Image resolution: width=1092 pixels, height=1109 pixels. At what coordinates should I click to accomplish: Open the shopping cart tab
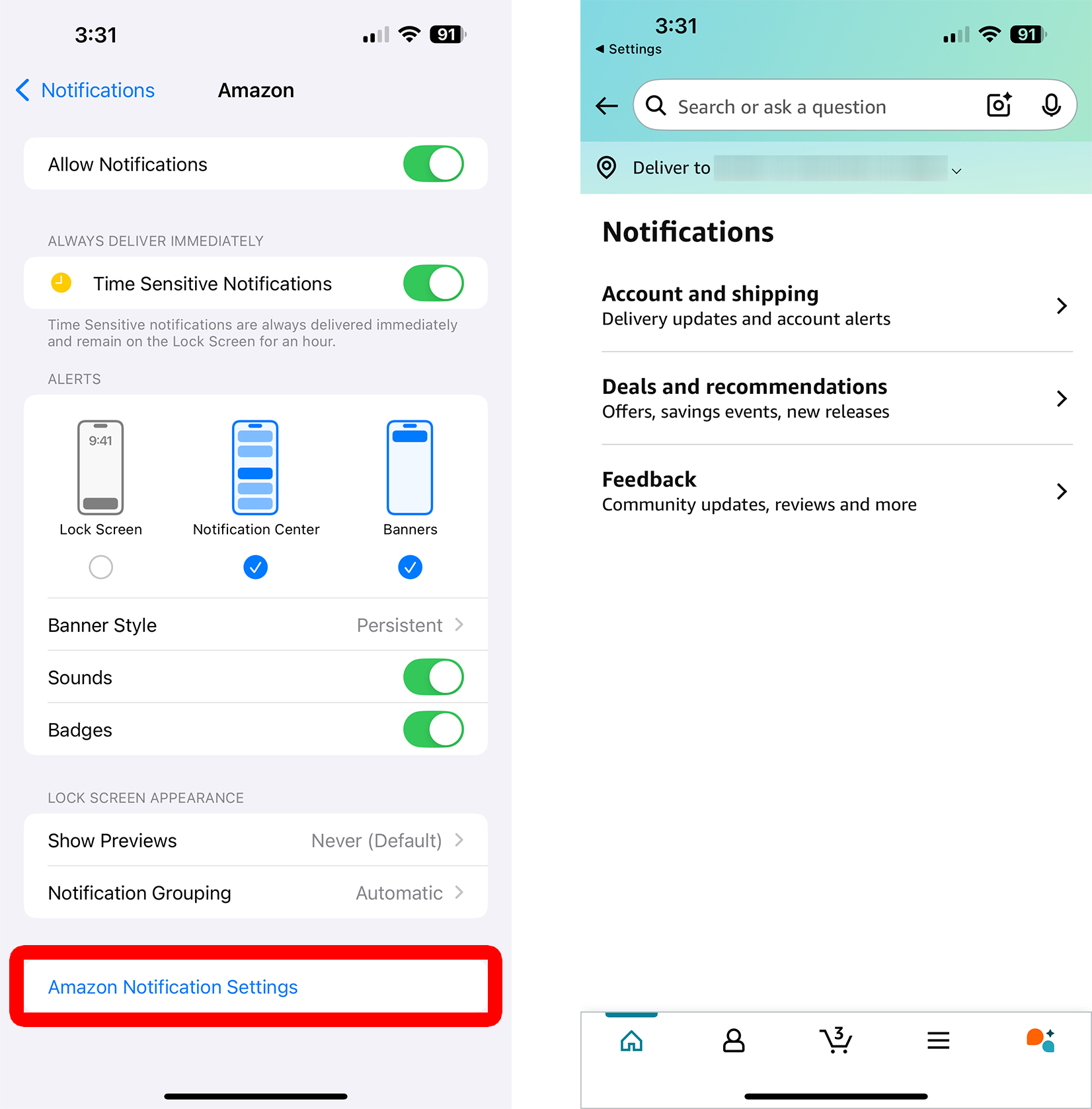836,1040
